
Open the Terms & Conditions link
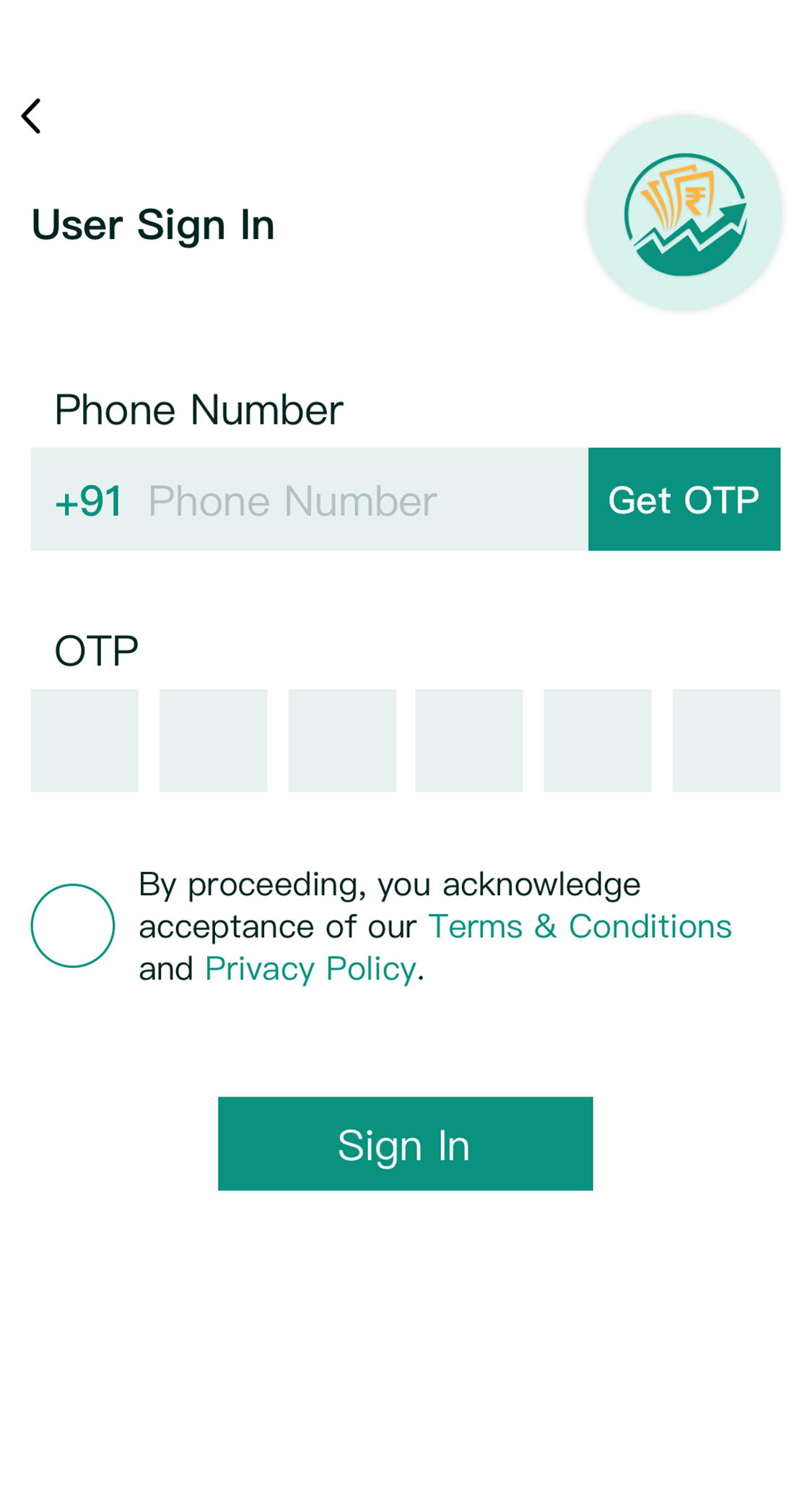point(580,927)
